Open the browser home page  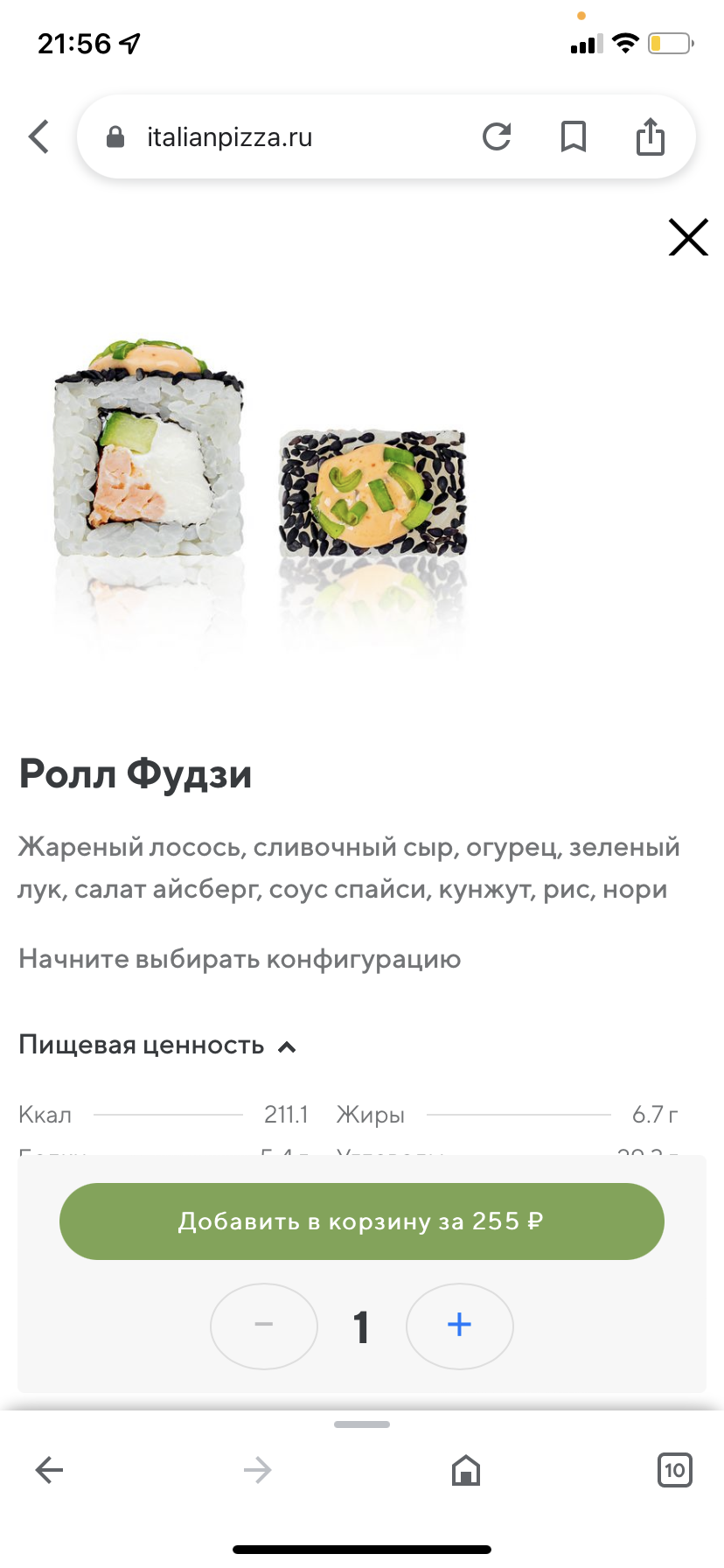[466, 1470]
